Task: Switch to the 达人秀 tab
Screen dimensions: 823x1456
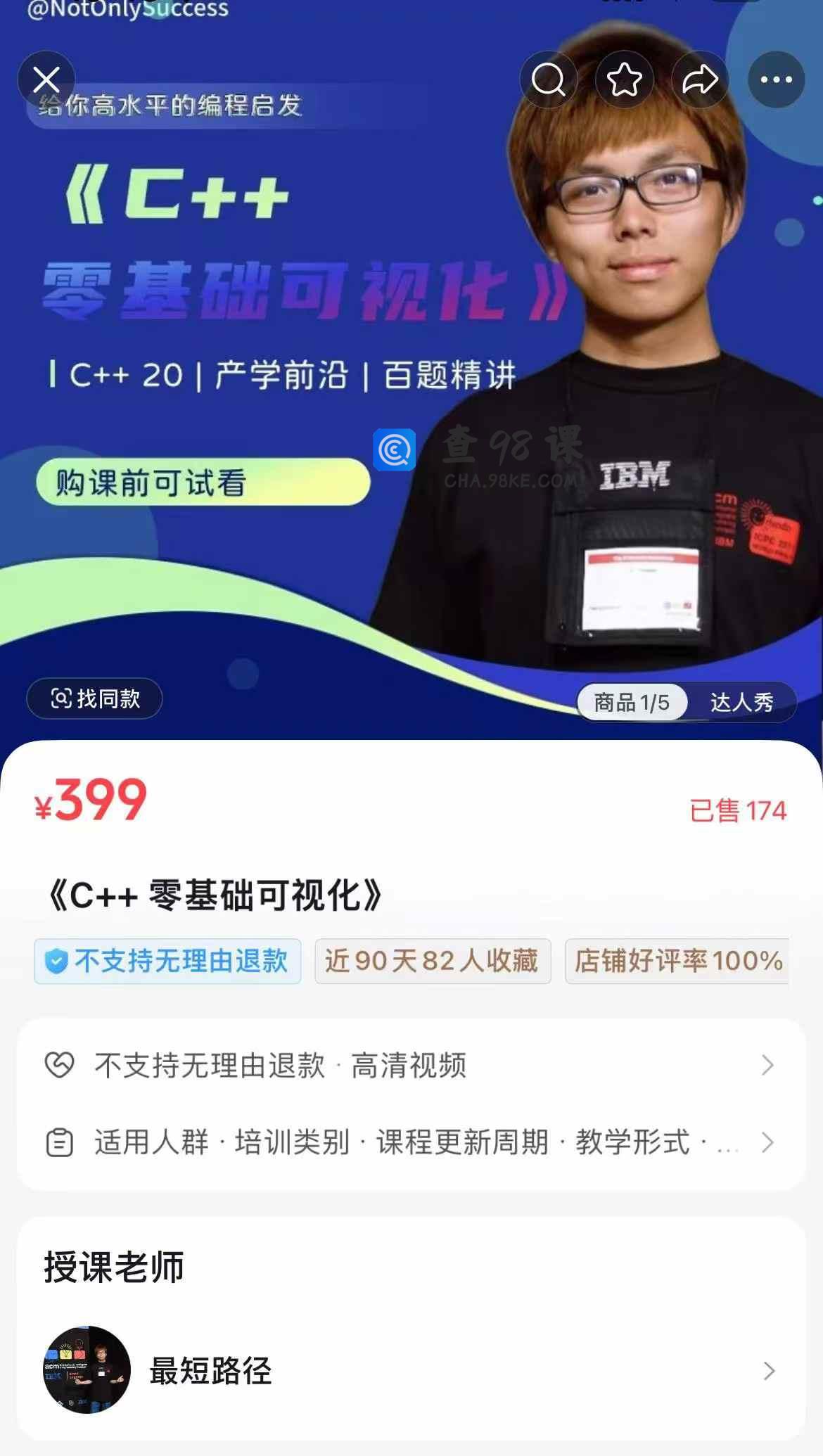Action: pos(741,702)
